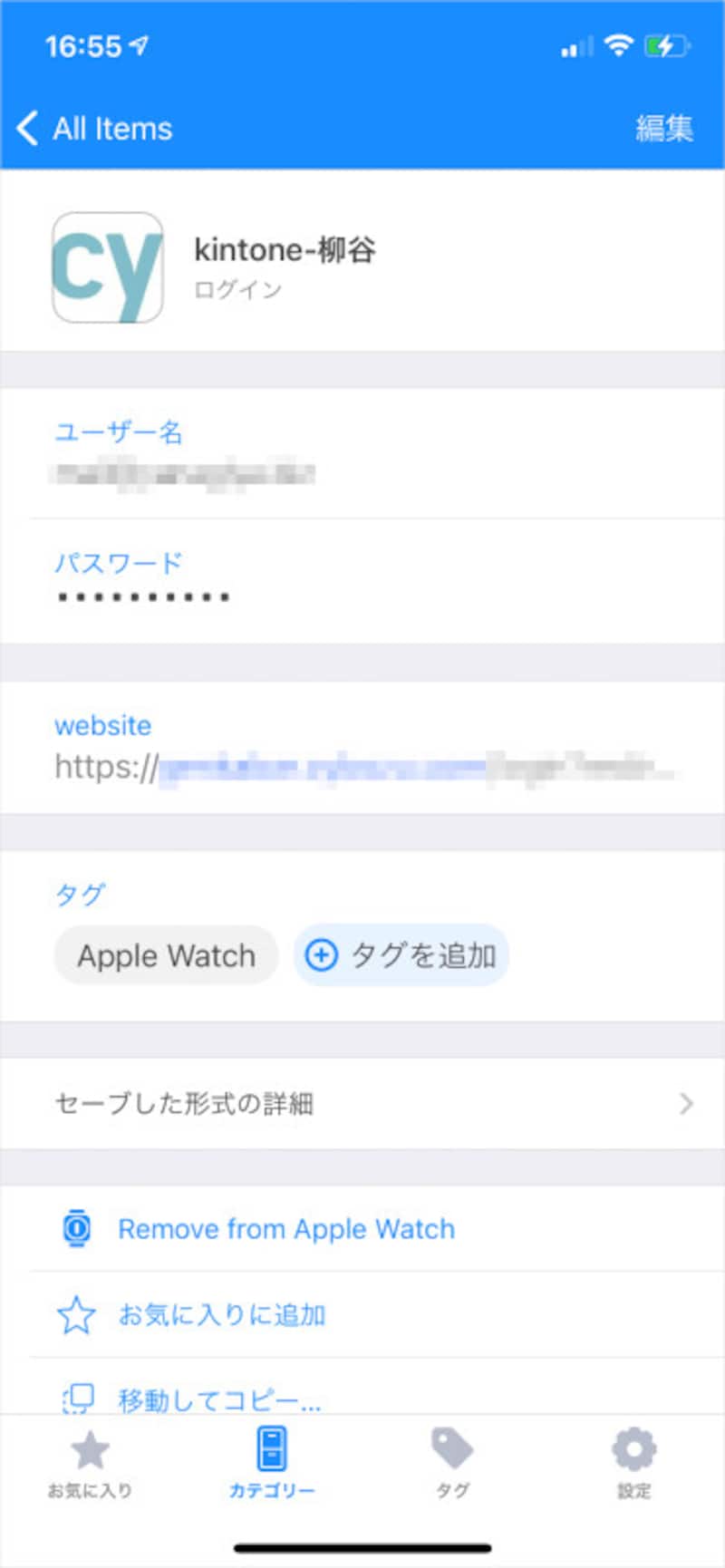This screenshot has height=1568, width=725.
Task: Reveal the hidden パスワード dots
Action: [140, 595]
